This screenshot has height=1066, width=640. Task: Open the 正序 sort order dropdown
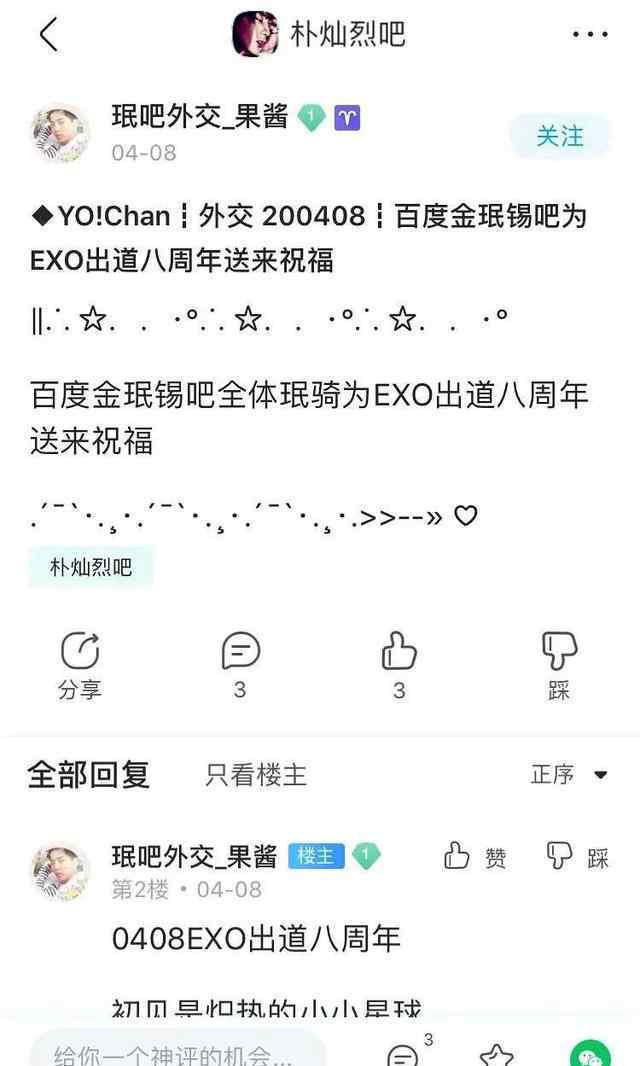570,775
